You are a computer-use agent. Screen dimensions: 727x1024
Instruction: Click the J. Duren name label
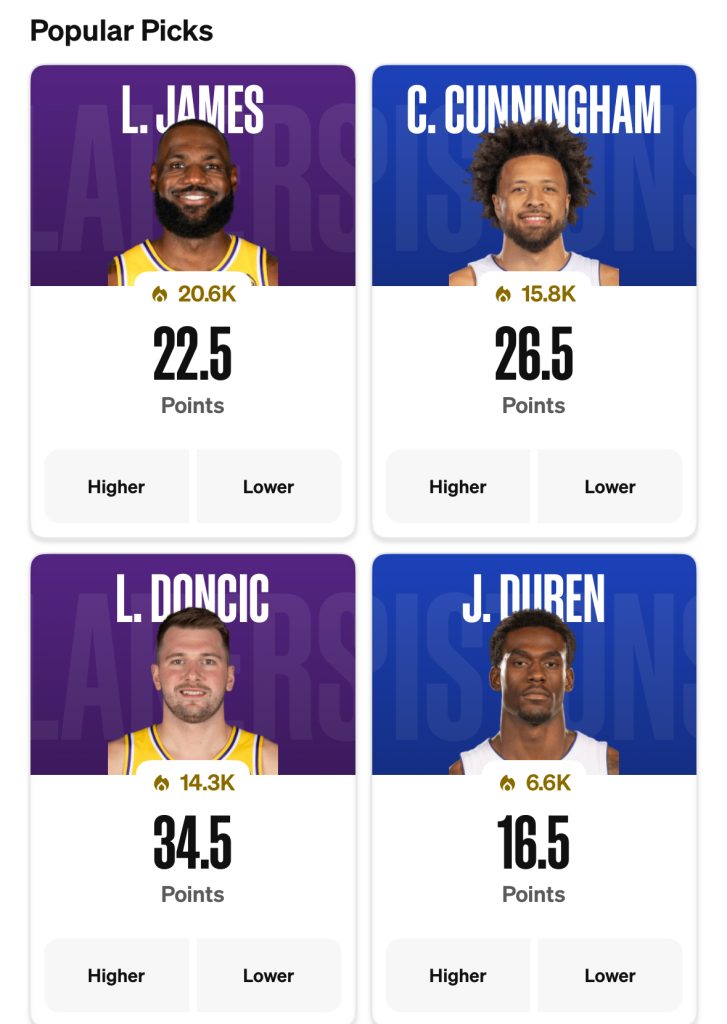tap(535, 592)
